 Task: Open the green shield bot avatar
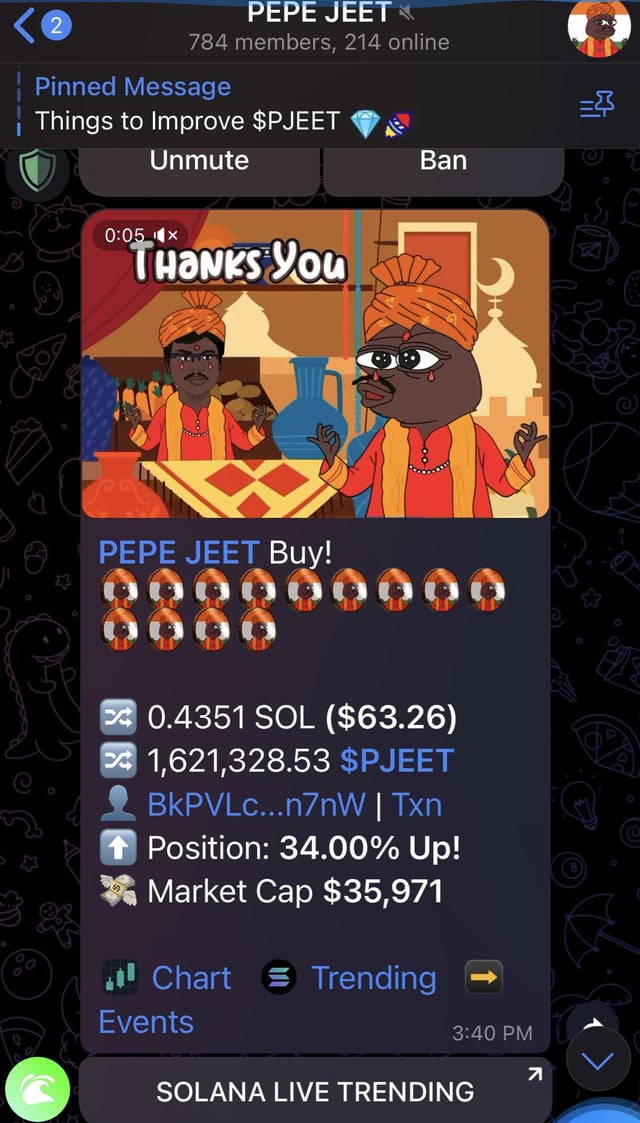click(40, 172)
